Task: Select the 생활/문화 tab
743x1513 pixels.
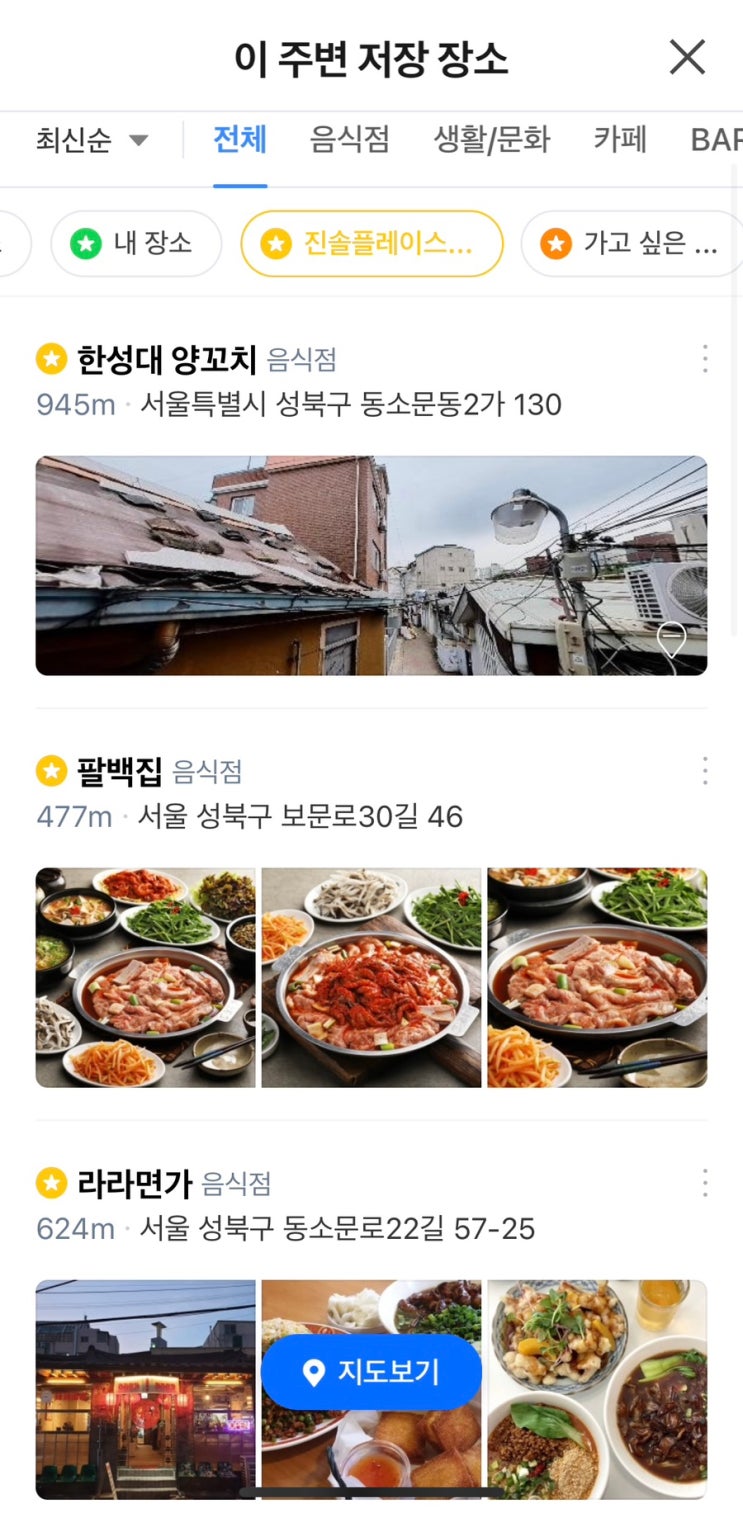Action: click(x=491, y=140)
